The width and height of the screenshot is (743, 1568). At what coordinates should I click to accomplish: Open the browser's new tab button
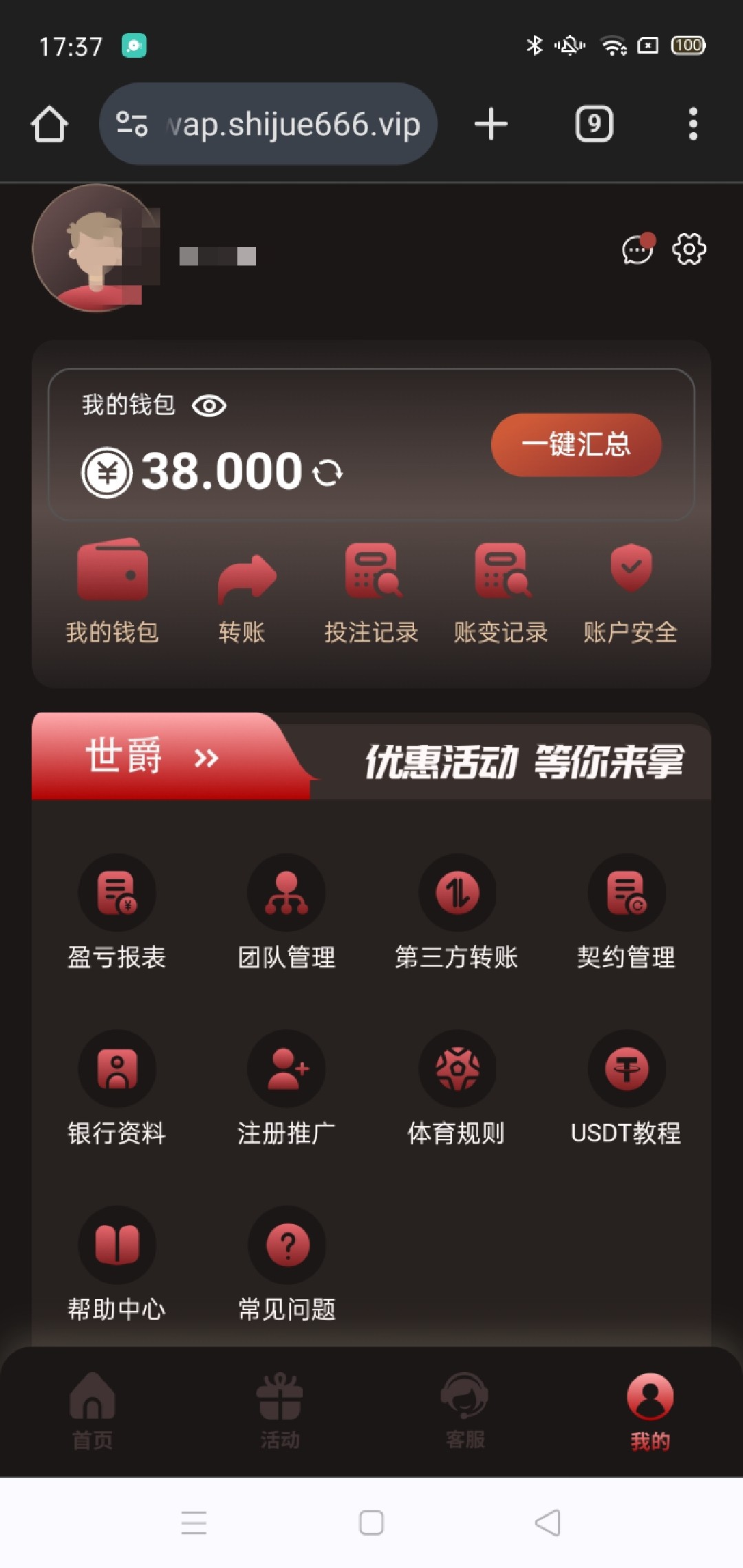tap(491, 124)
